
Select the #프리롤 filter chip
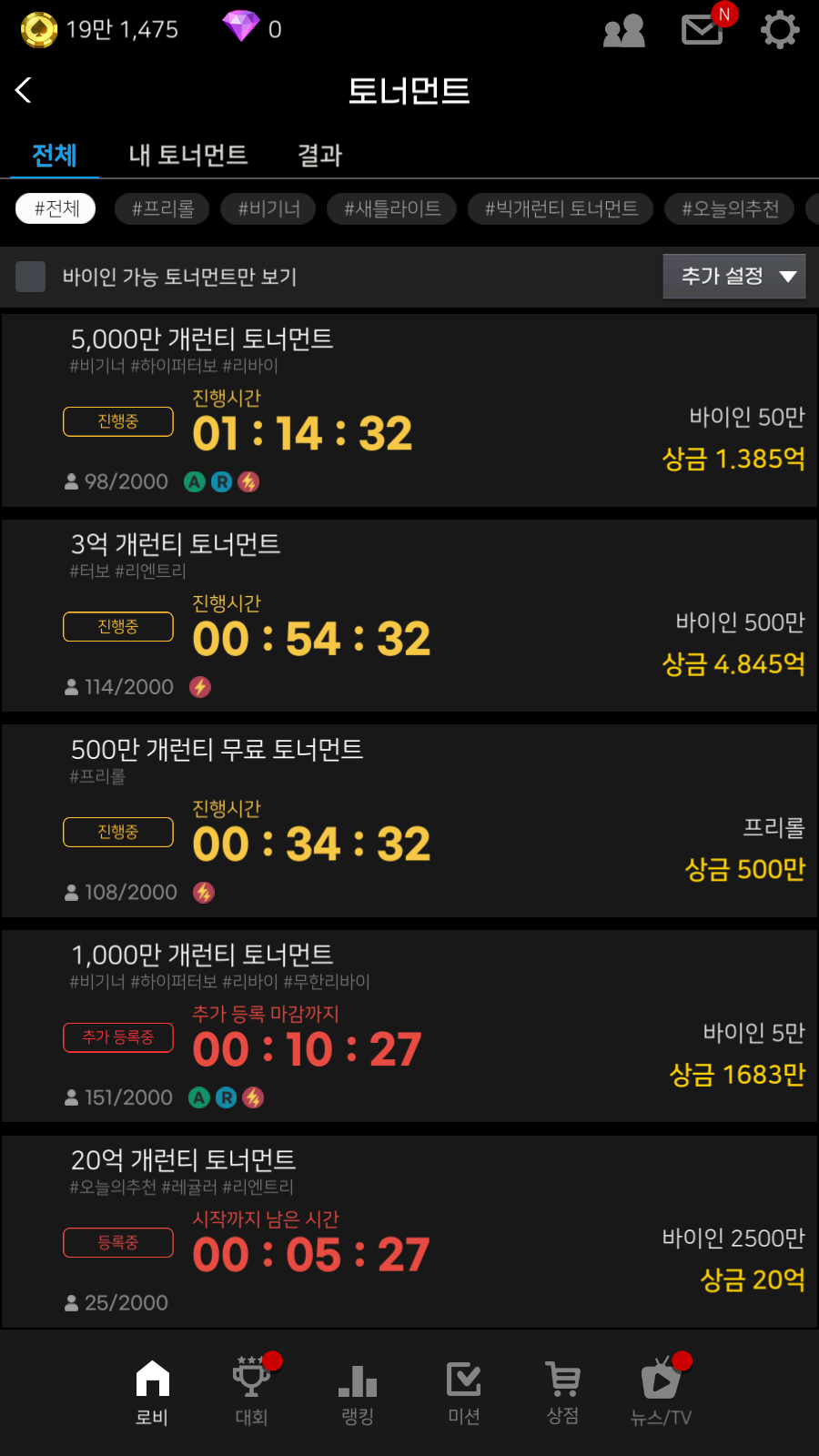pyautogui.click(x=163, y=208)
